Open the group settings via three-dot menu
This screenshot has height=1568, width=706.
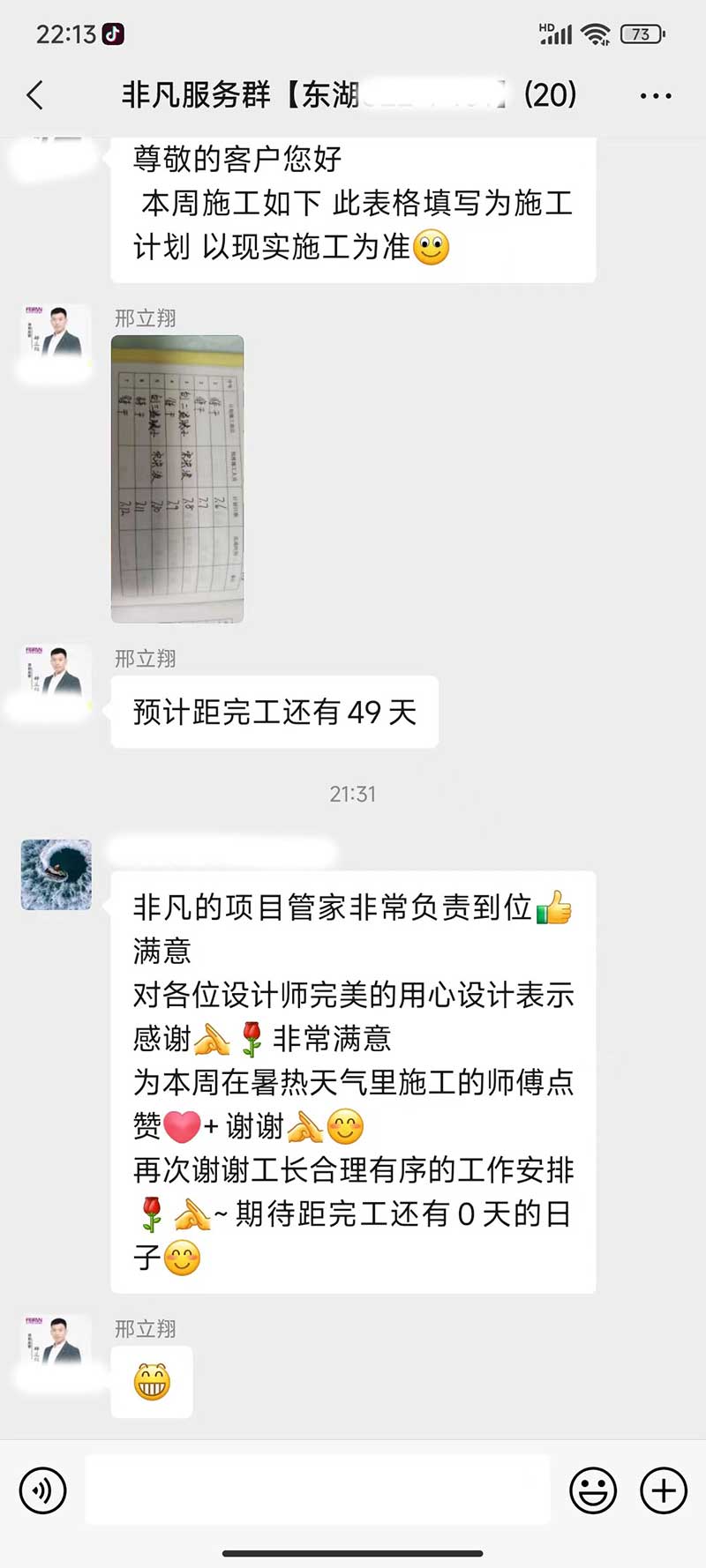[657, 94]
